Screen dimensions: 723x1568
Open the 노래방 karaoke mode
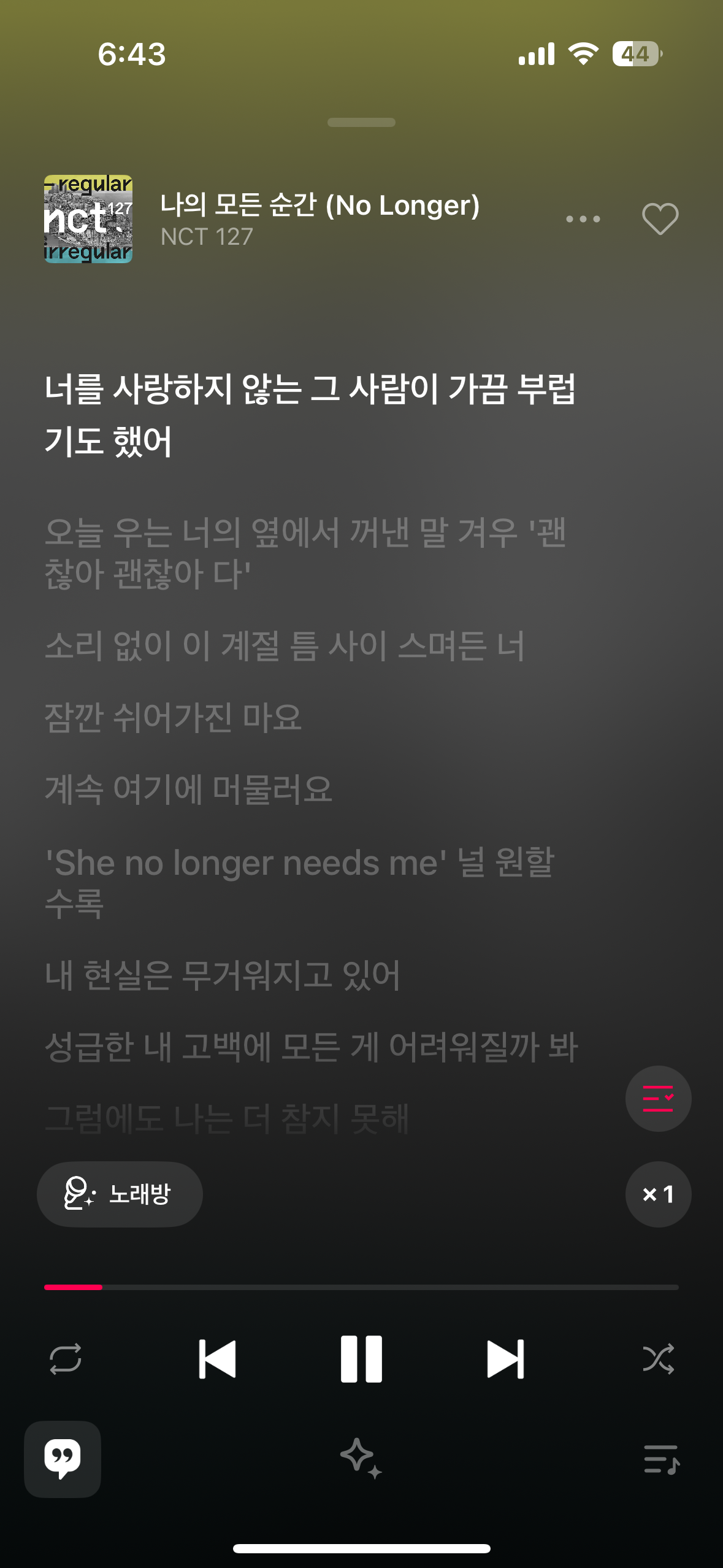tap(120, 1194)
